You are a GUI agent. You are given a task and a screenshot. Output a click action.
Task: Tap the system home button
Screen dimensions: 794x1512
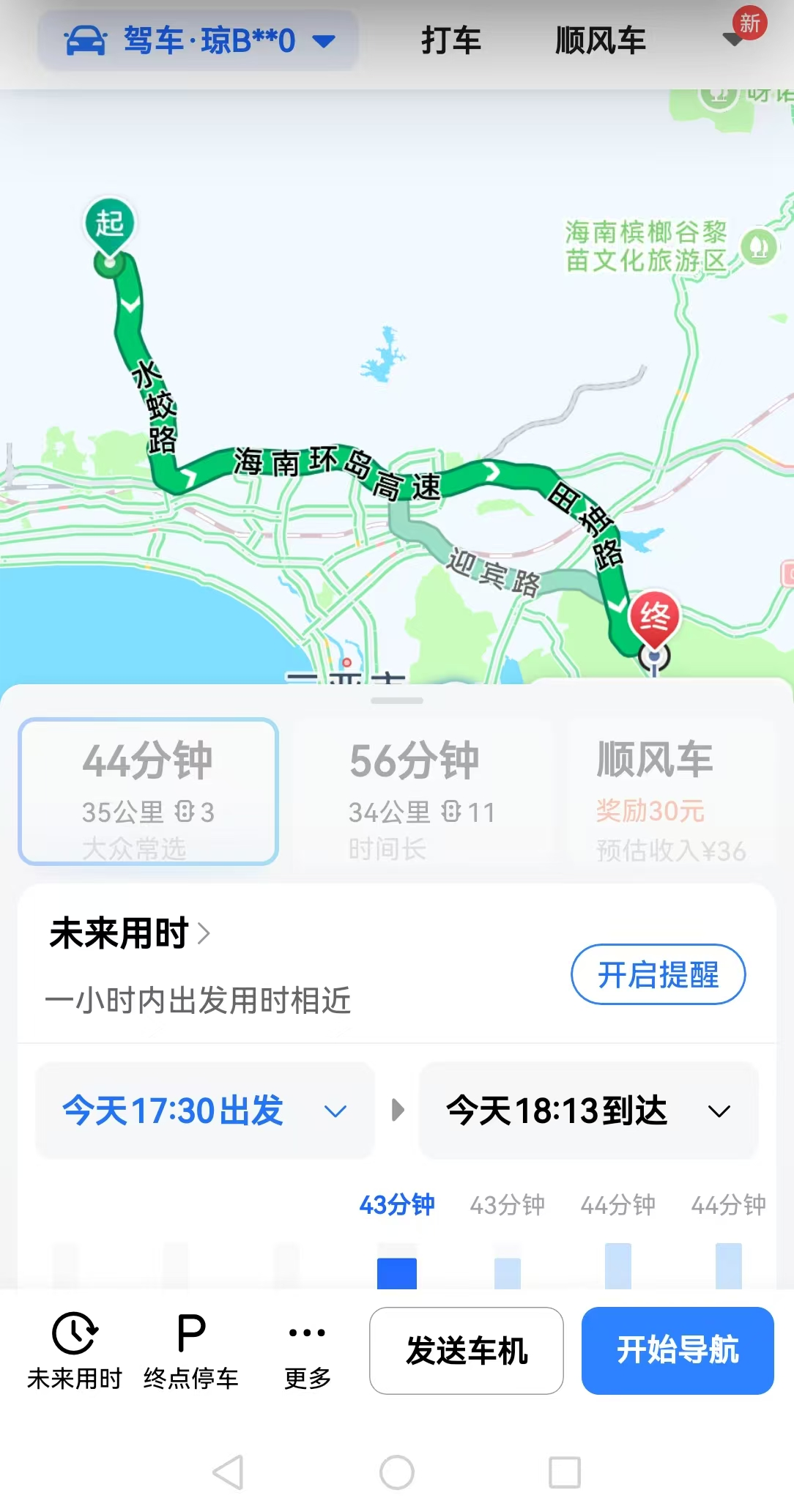396,1472
